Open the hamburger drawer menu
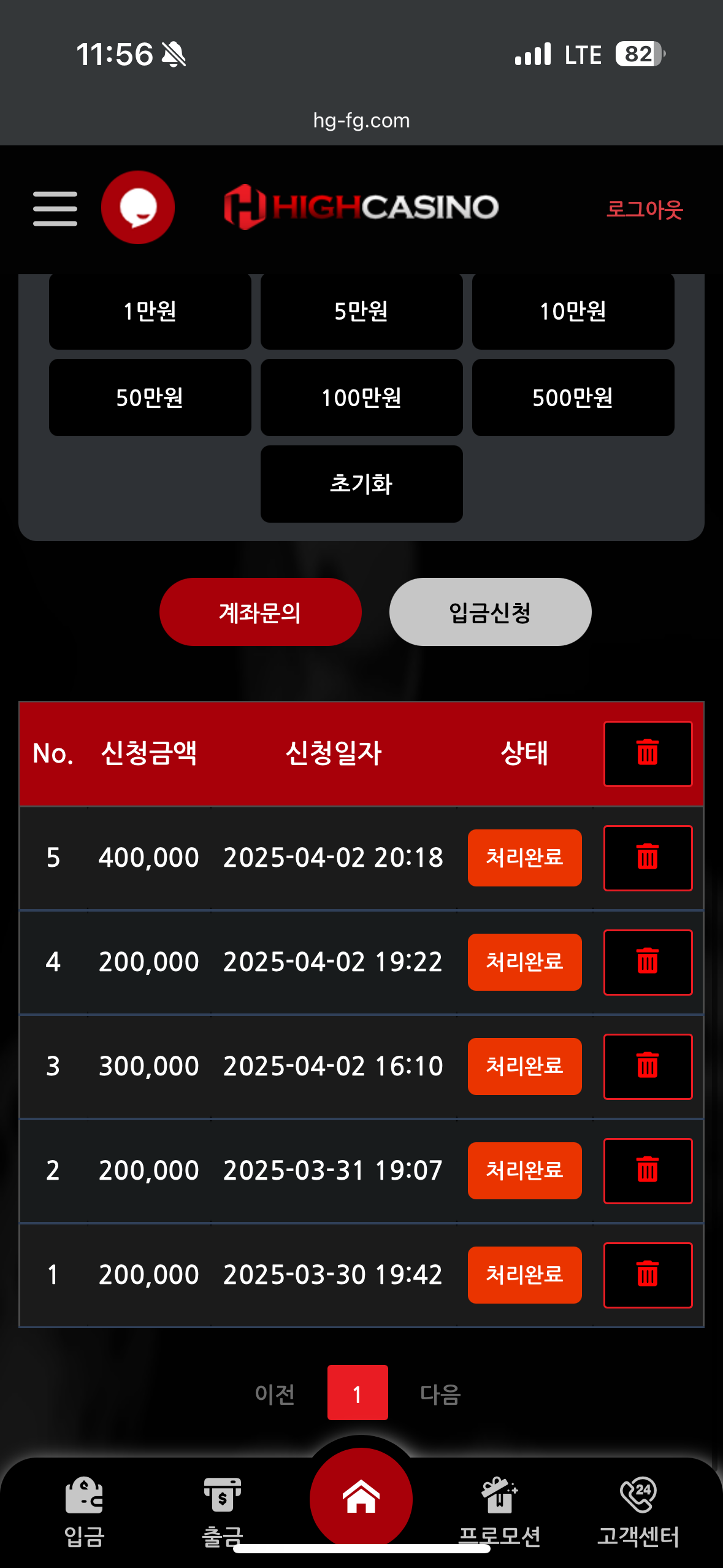Screen dimensions: 723x1568 tap(55, 208)
